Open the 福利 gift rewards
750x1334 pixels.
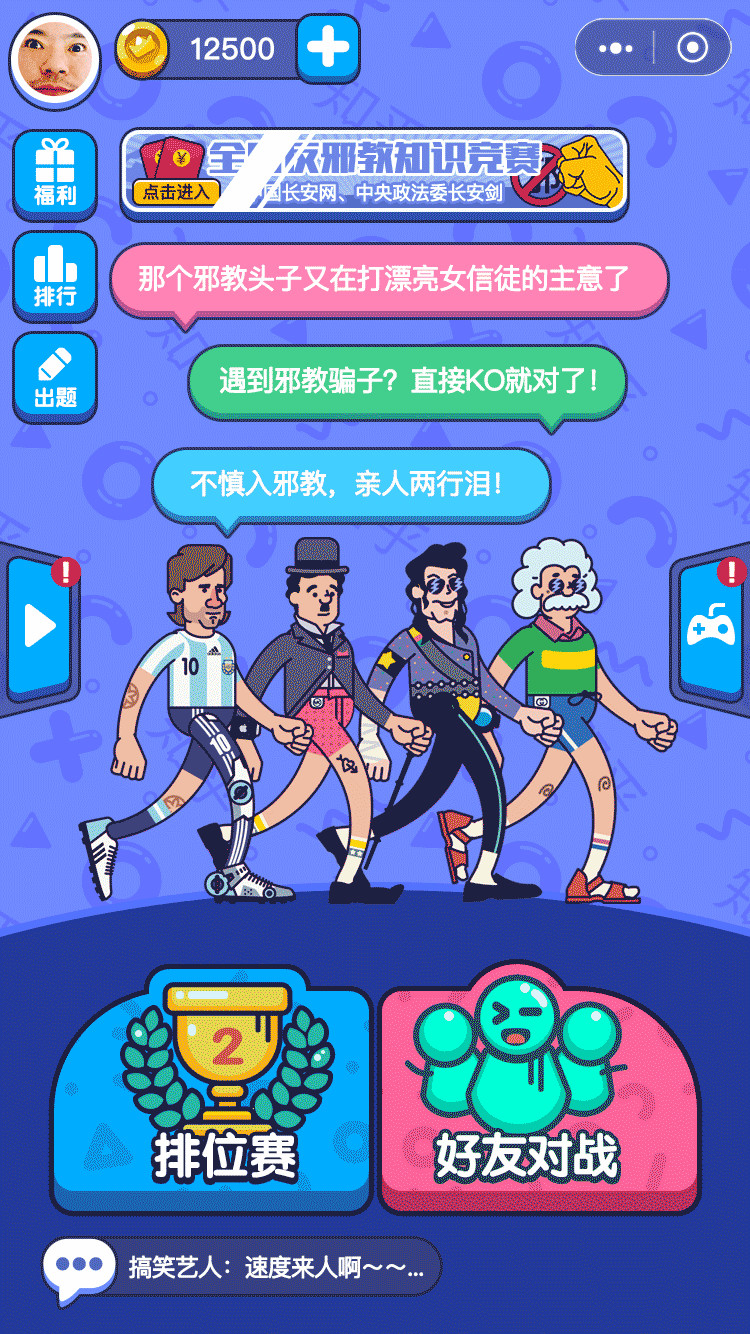(x=55, y=174)
